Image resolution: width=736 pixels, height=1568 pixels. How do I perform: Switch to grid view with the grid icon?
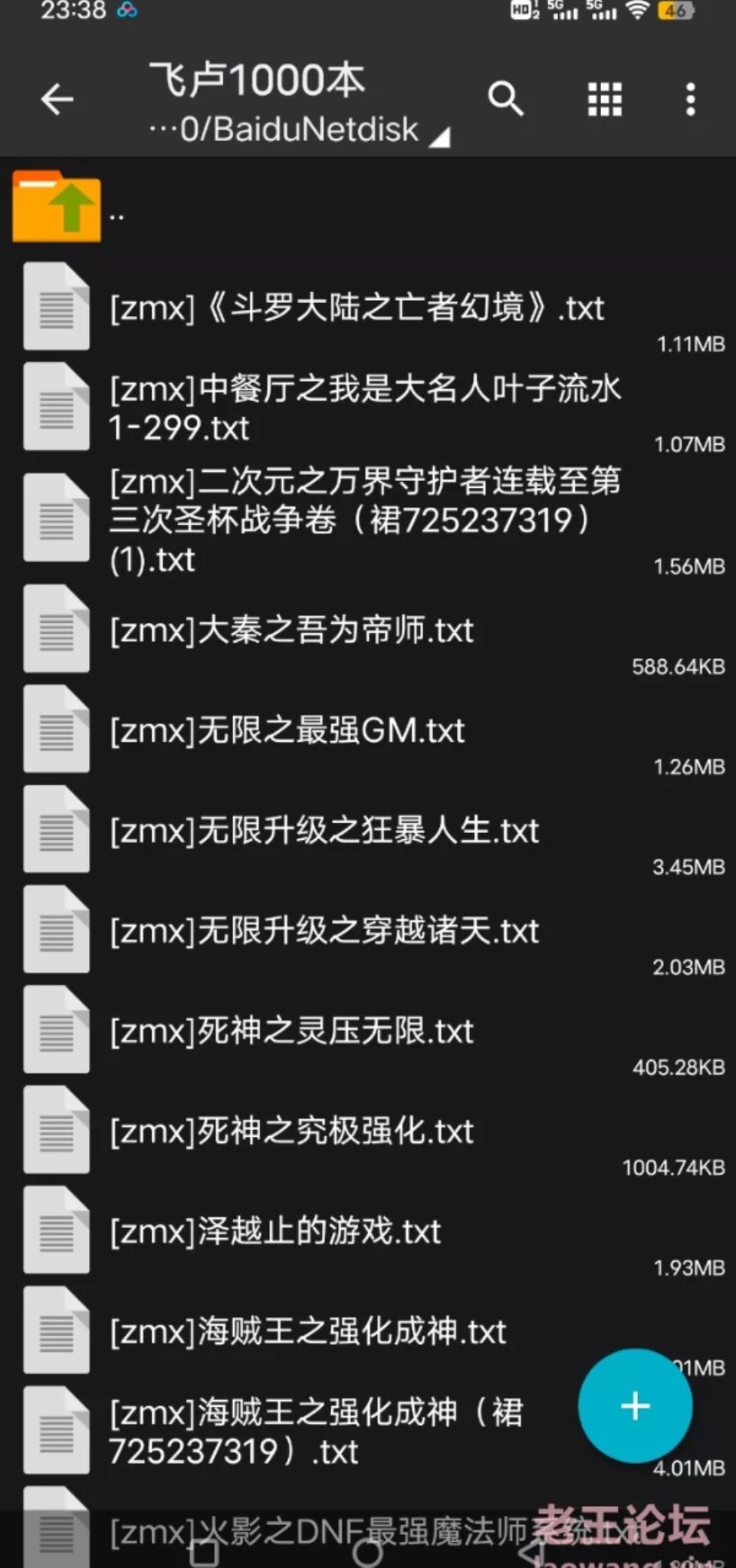coord(605,100)
